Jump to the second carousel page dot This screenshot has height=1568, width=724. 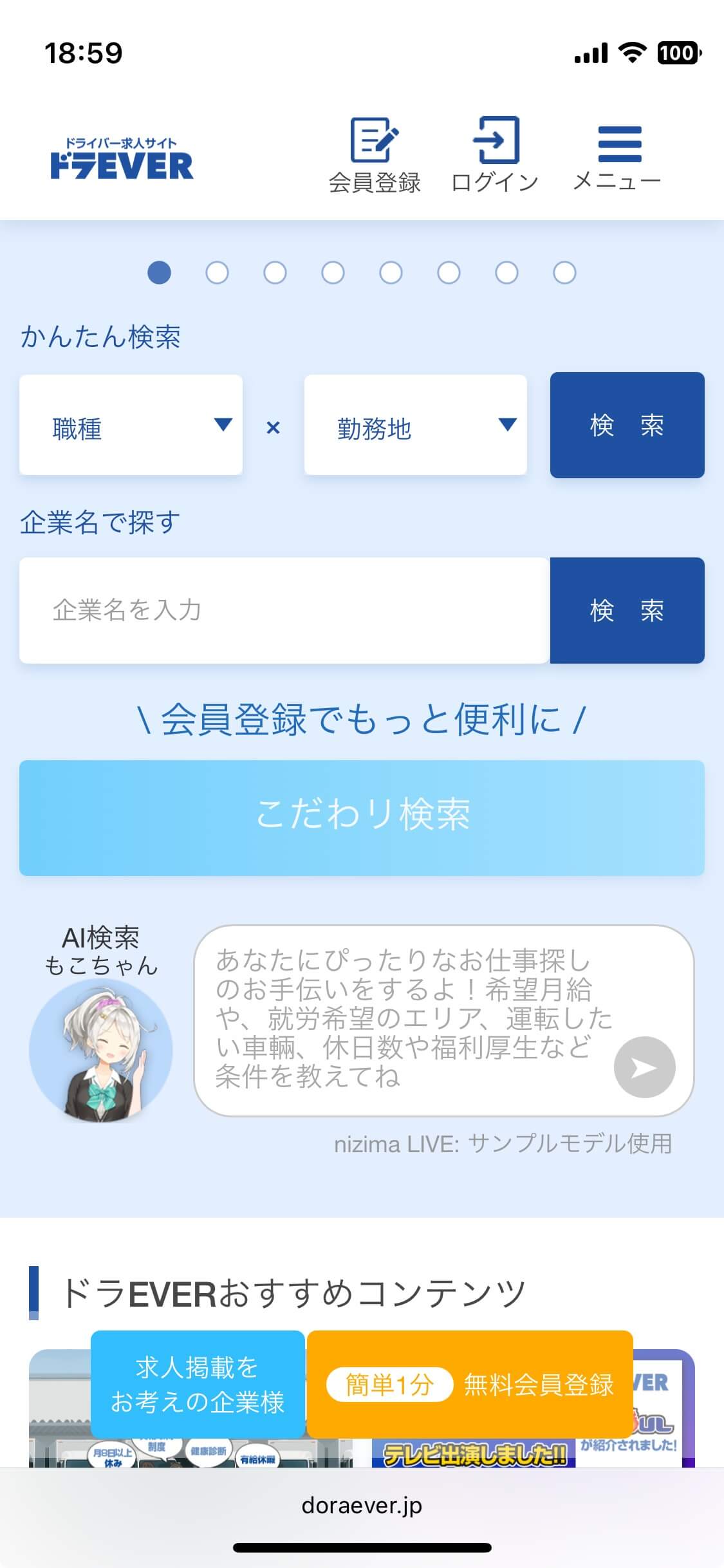[217, 272]
